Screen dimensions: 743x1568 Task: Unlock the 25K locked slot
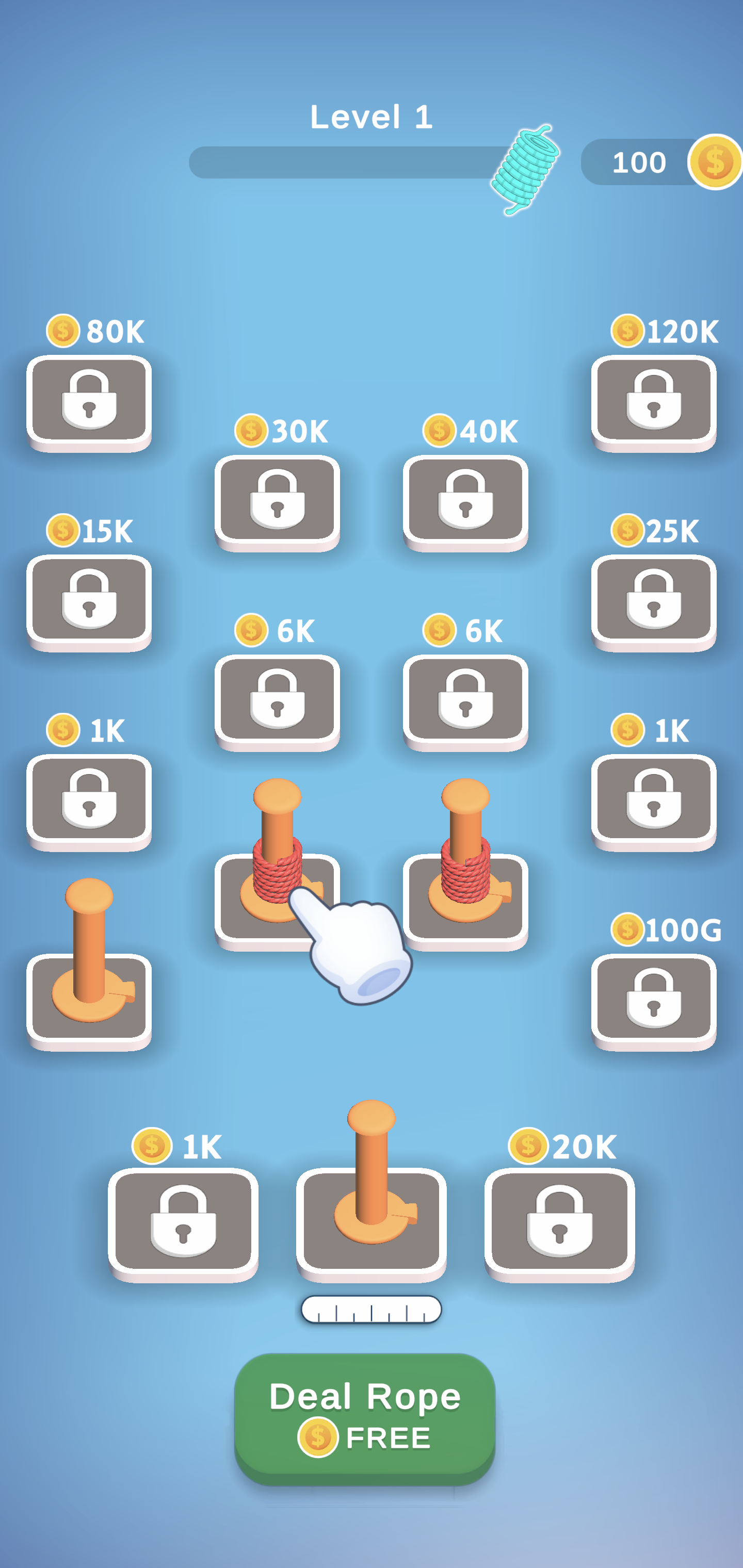[653, 600]
